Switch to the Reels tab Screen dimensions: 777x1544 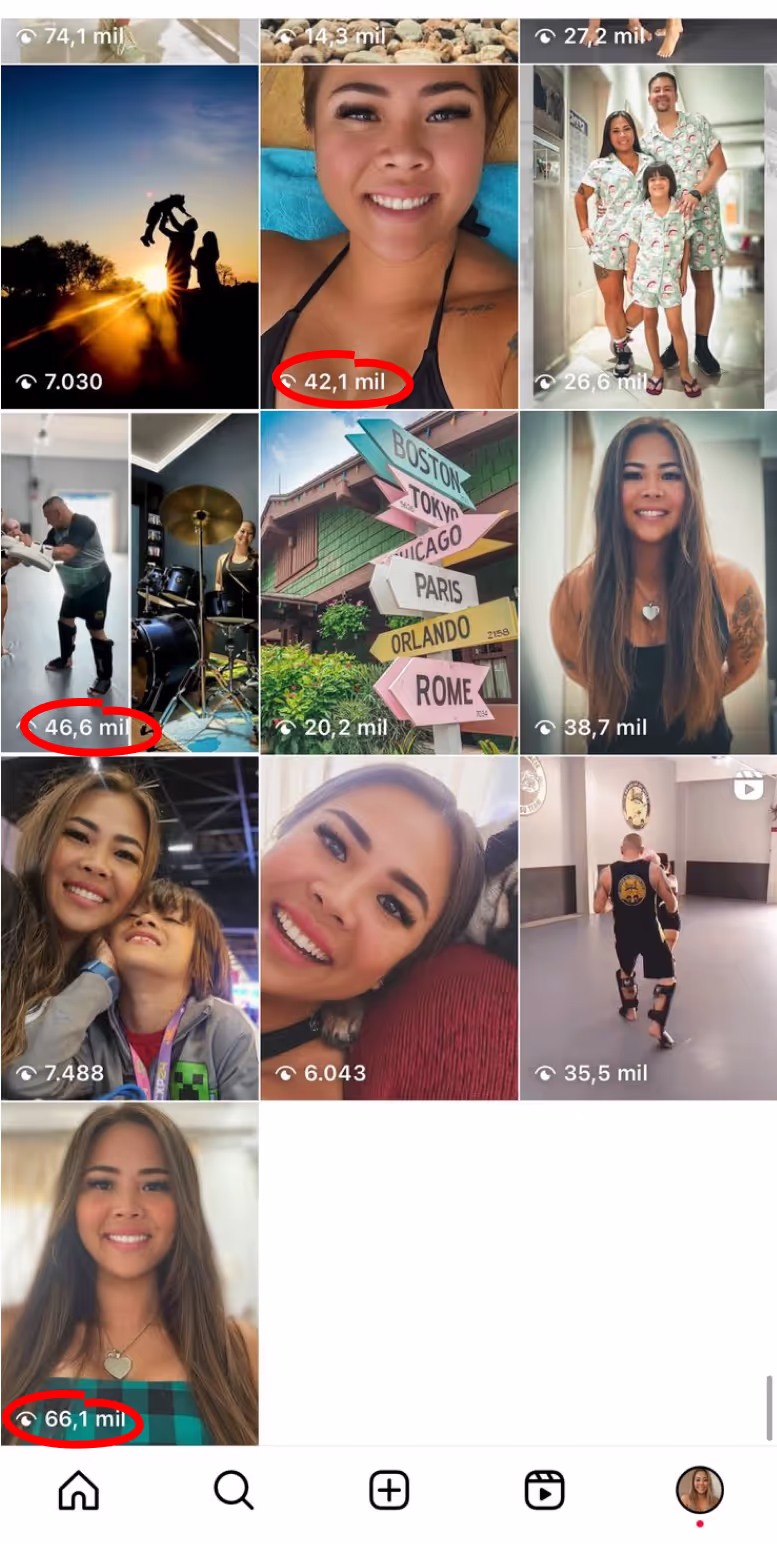[544, 1491]
